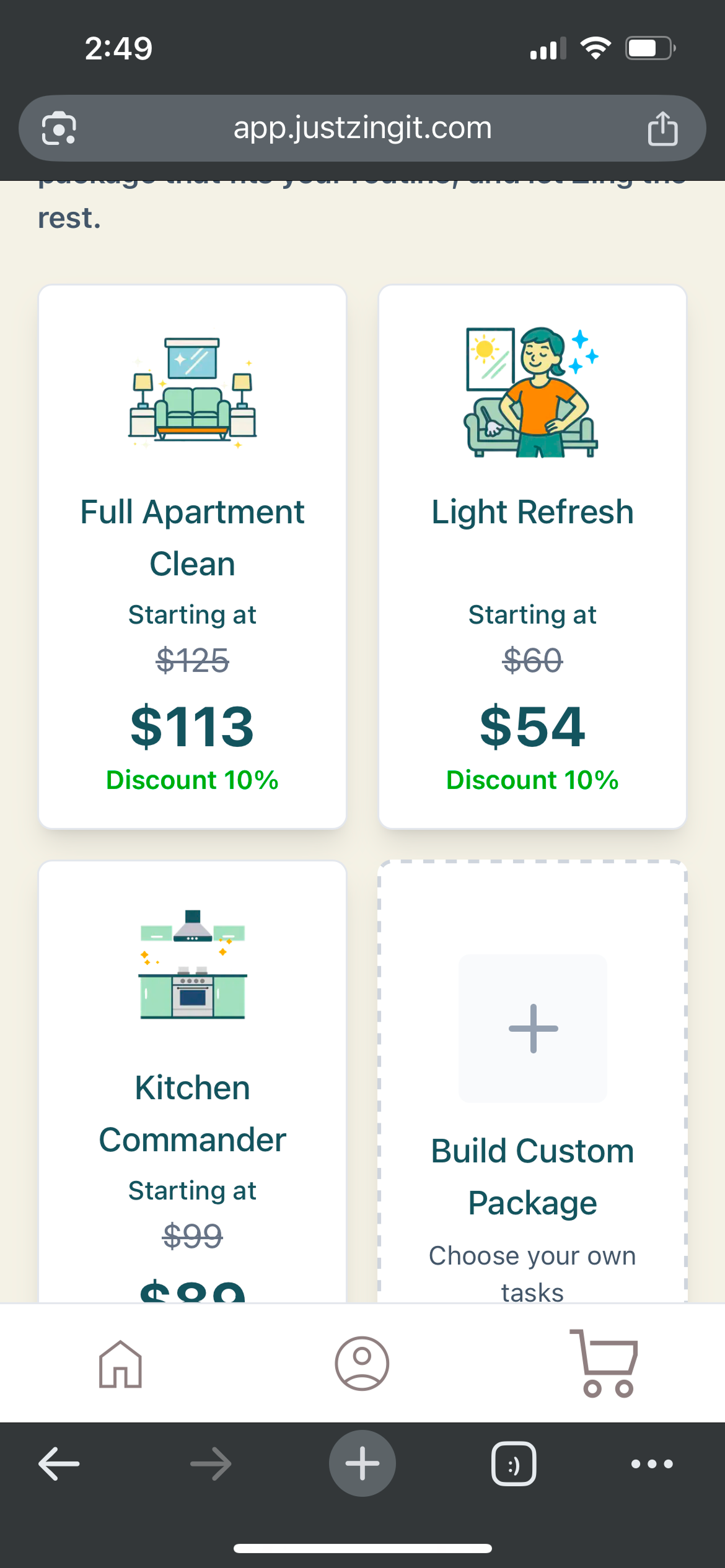This screenshot has width=725, height=1568.
Task: Open the browser's three-dot menu
Action: pyautogui.click(x=652, y=1464)
